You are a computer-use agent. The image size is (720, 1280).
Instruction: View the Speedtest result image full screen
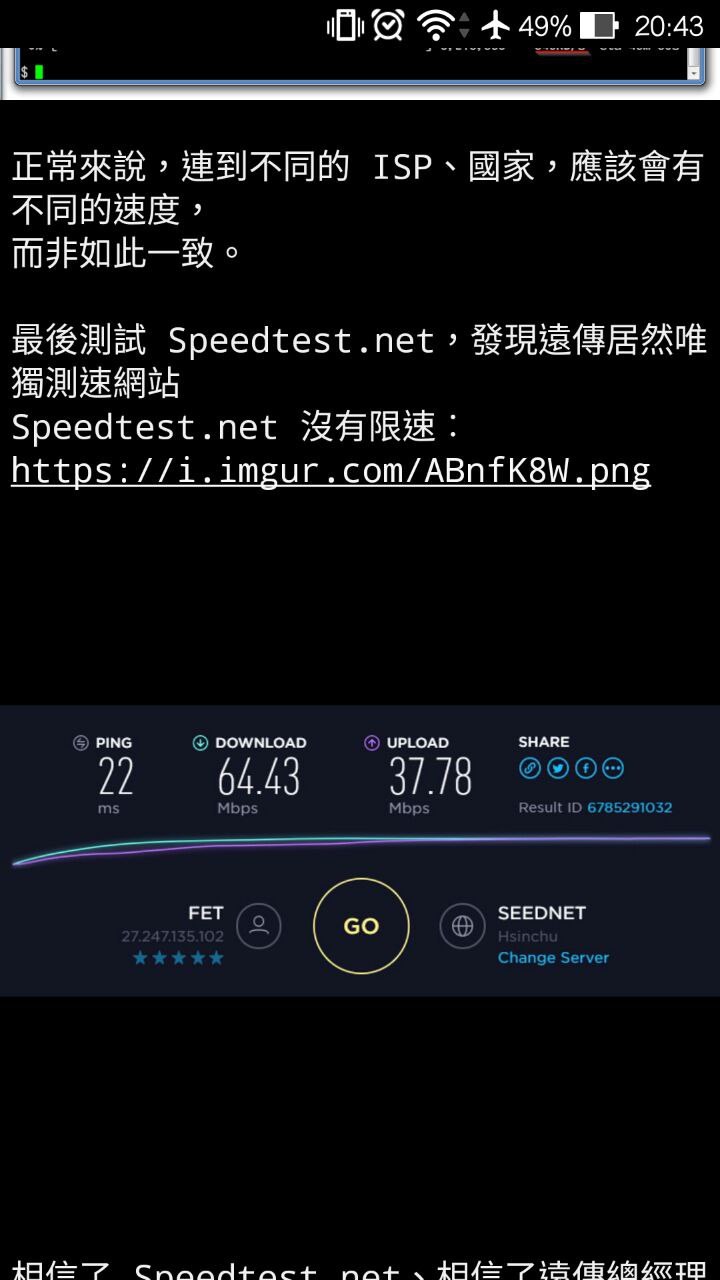click(360, 850)
